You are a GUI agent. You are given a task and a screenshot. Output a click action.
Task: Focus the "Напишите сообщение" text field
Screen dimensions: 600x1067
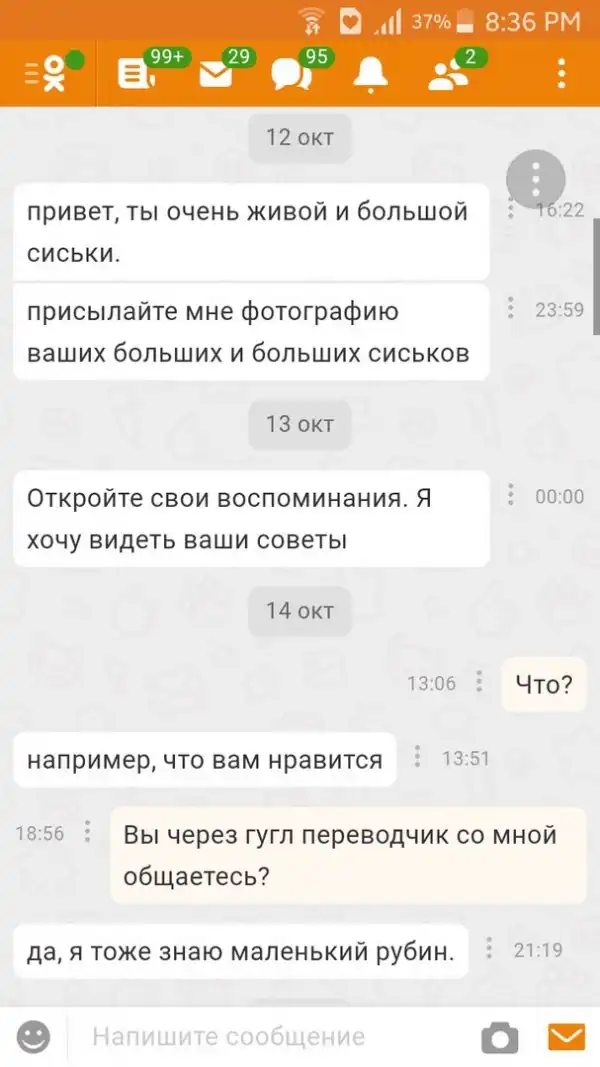click(x=270, y=1037)
